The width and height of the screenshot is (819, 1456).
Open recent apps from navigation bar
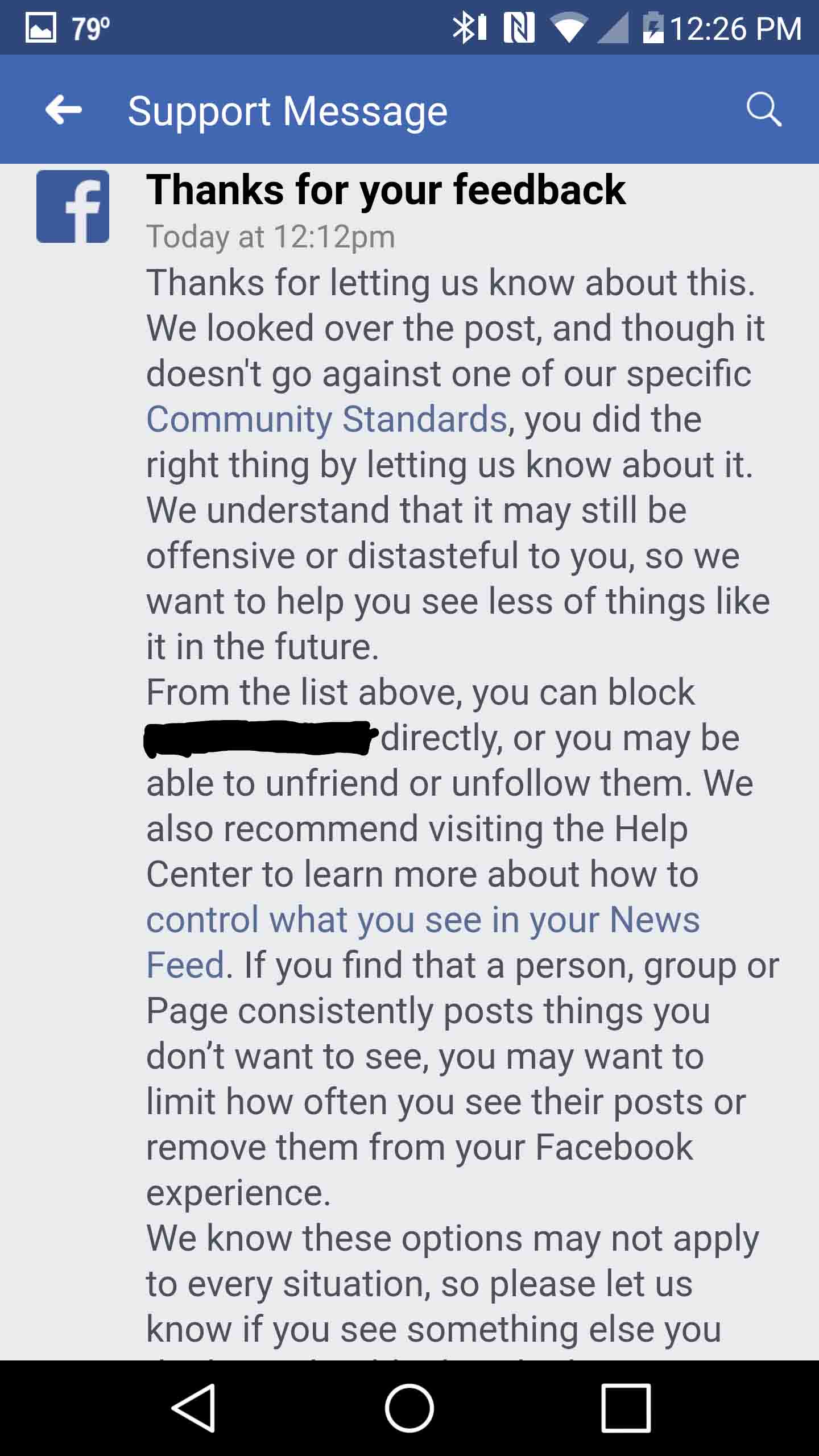click(626, 1408)
